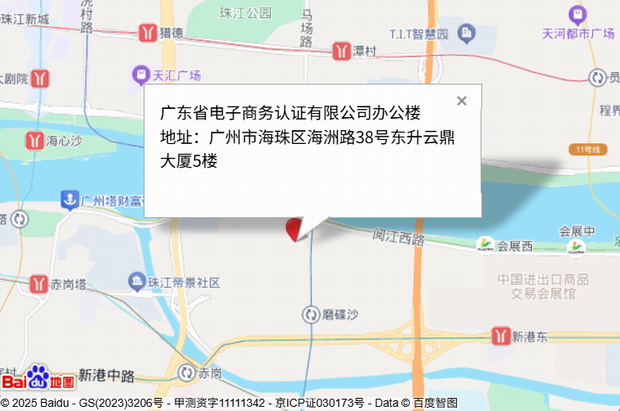Select the 天汇广场 map label
The height and width of the screenshot is (411, 620).
175,75
